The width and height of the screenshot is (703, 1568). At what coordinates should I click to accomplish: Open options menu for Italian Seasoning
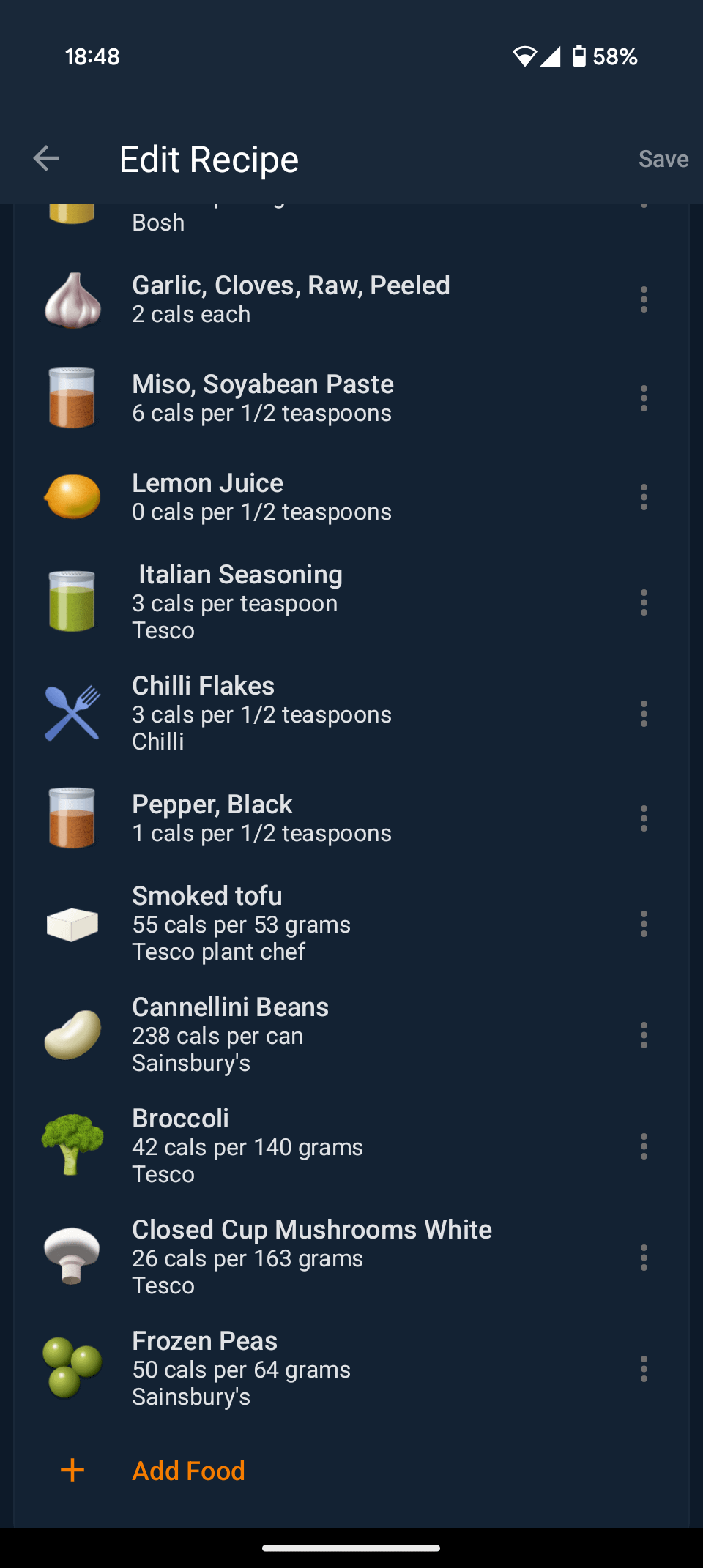coord(644,602)
